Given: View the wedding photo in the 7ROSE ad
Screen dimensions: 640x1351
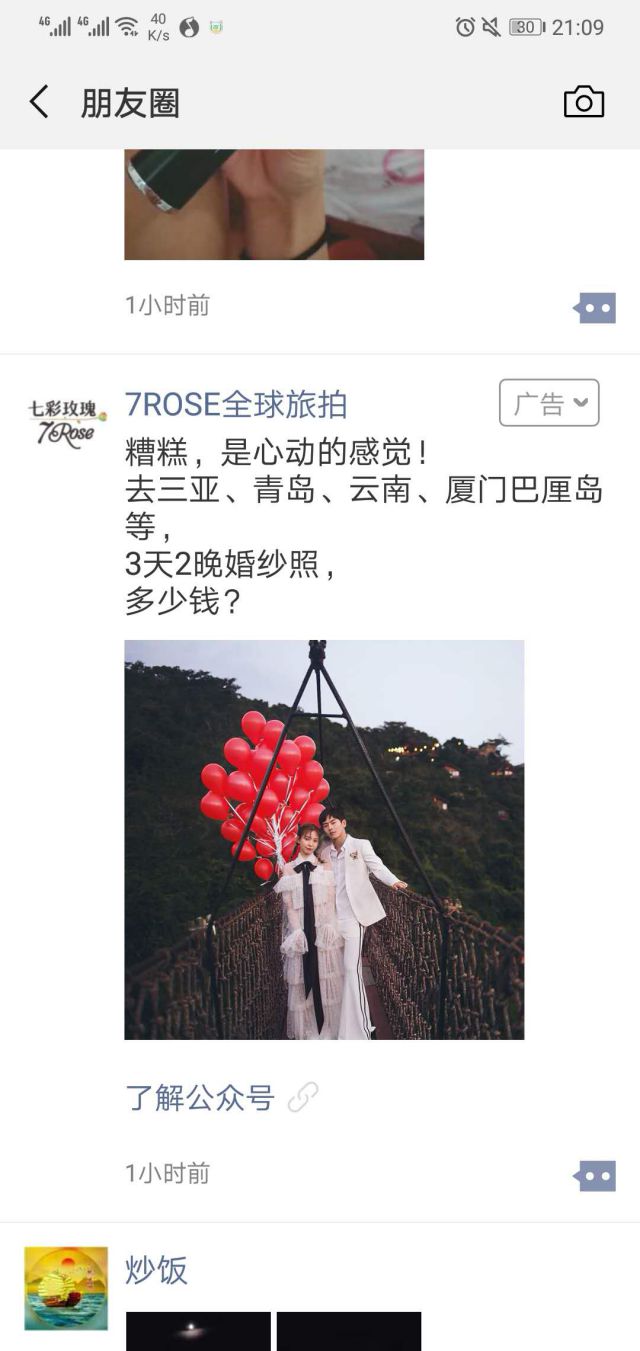Looking at the screenshot, I should (x=324, y=839).
